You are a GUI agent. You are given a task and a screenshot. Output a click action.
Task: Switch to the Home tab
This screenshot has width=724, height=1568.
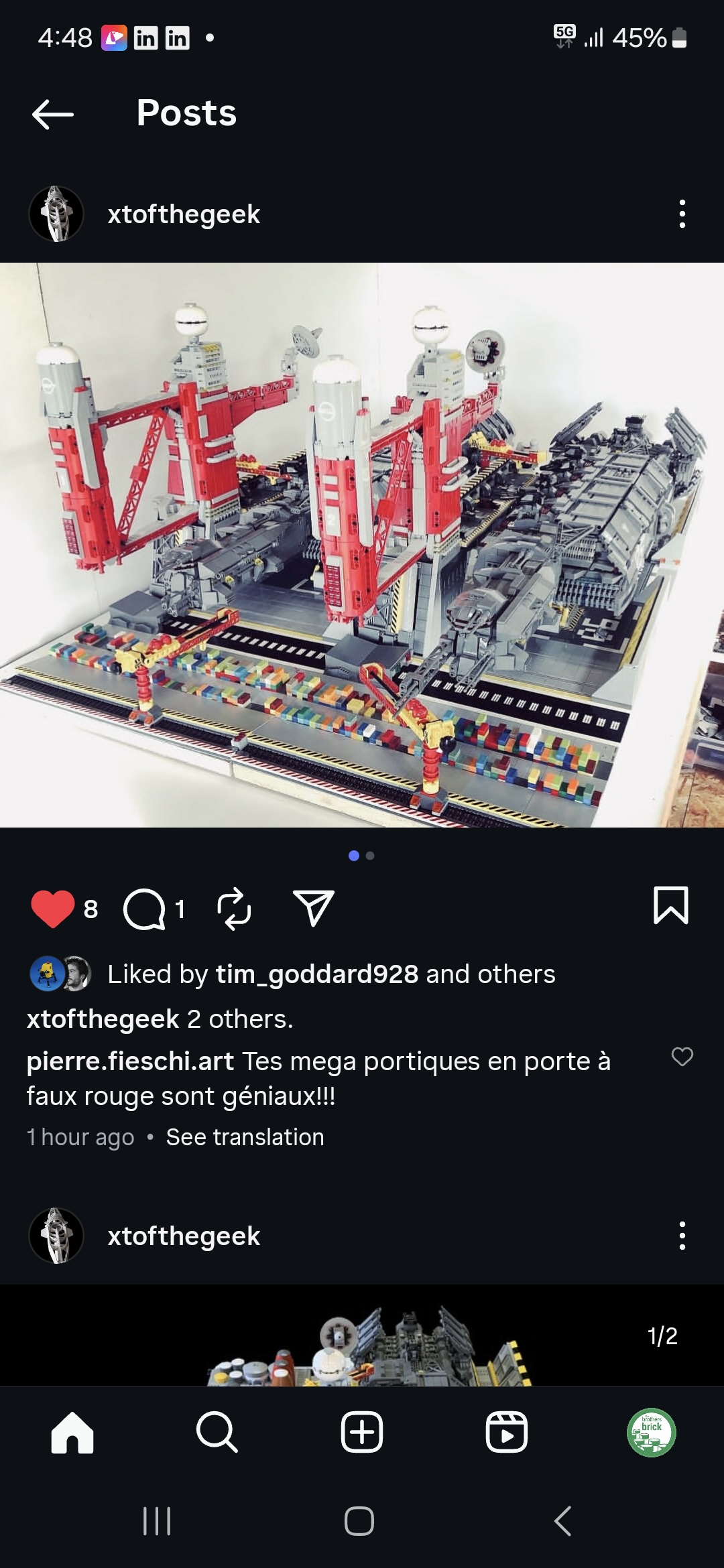72,1433
